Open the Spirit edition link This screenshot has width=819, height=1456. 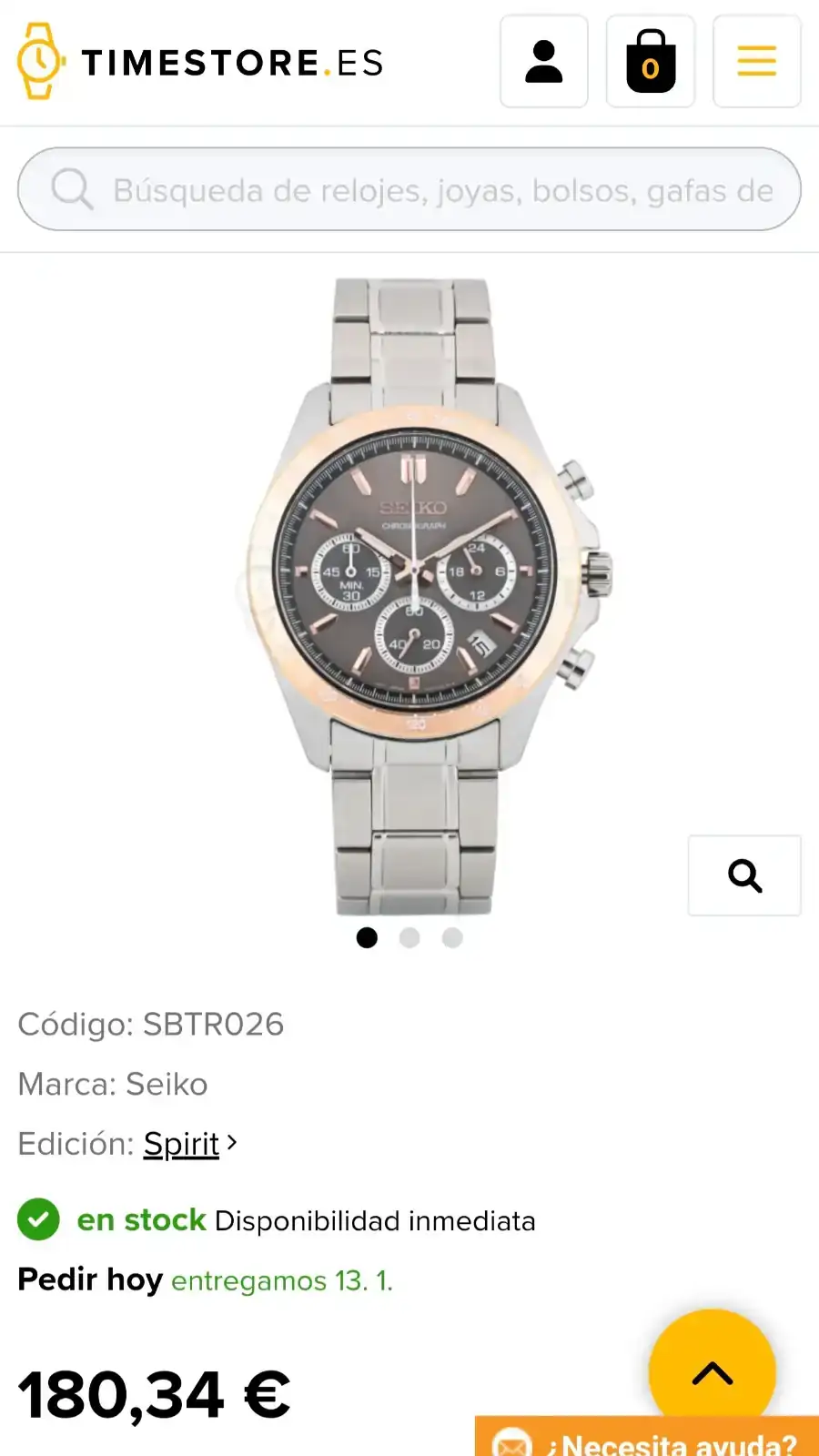click(182, 1144)
